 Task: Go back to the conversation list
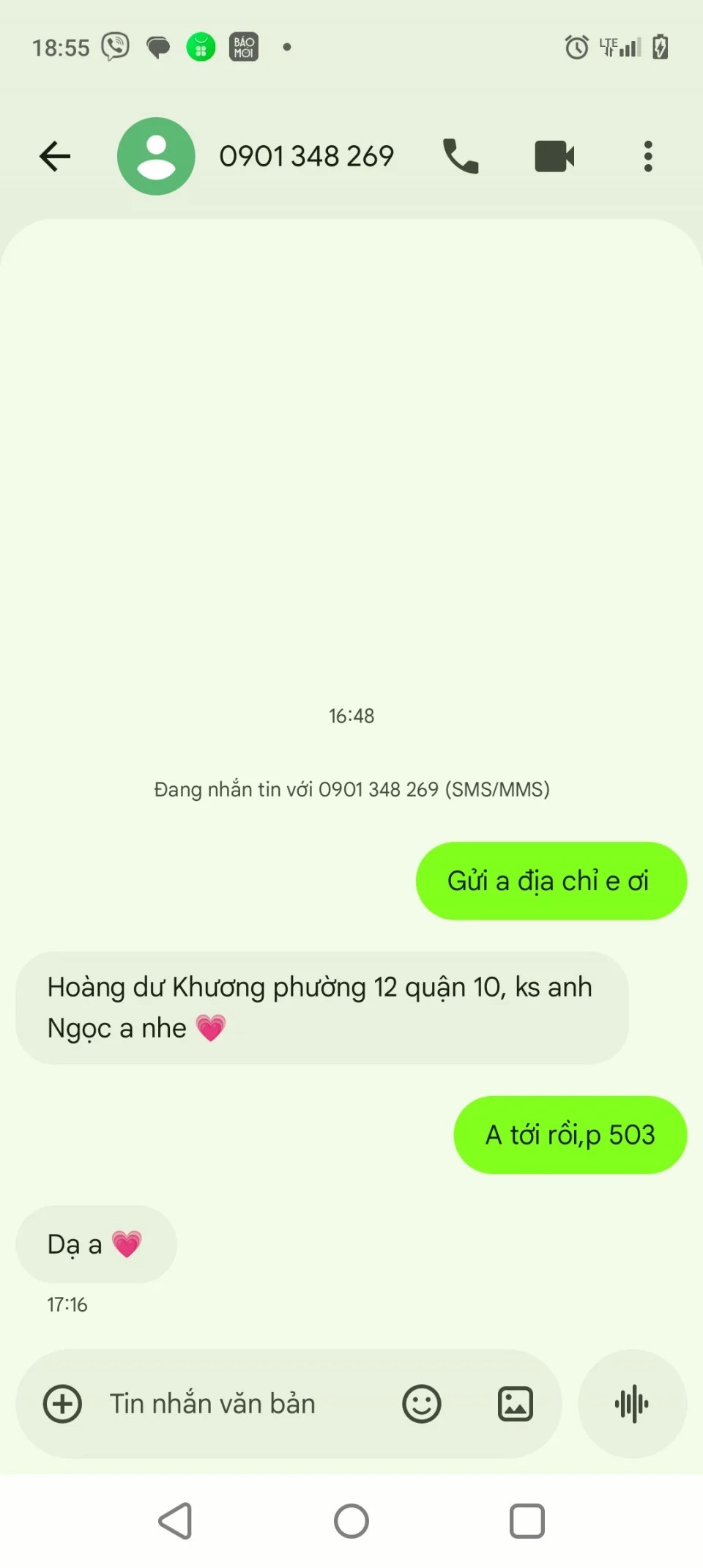(55, 156)
